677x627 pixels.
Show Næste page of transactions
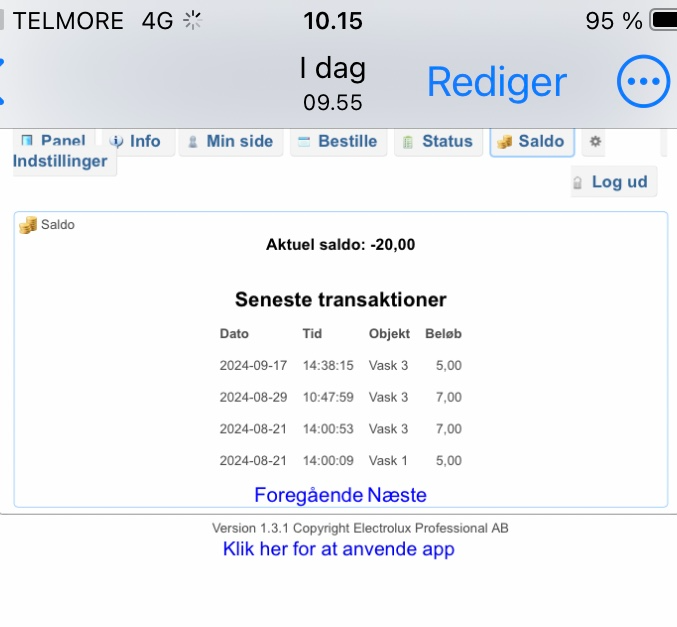(x=397, y=495)
